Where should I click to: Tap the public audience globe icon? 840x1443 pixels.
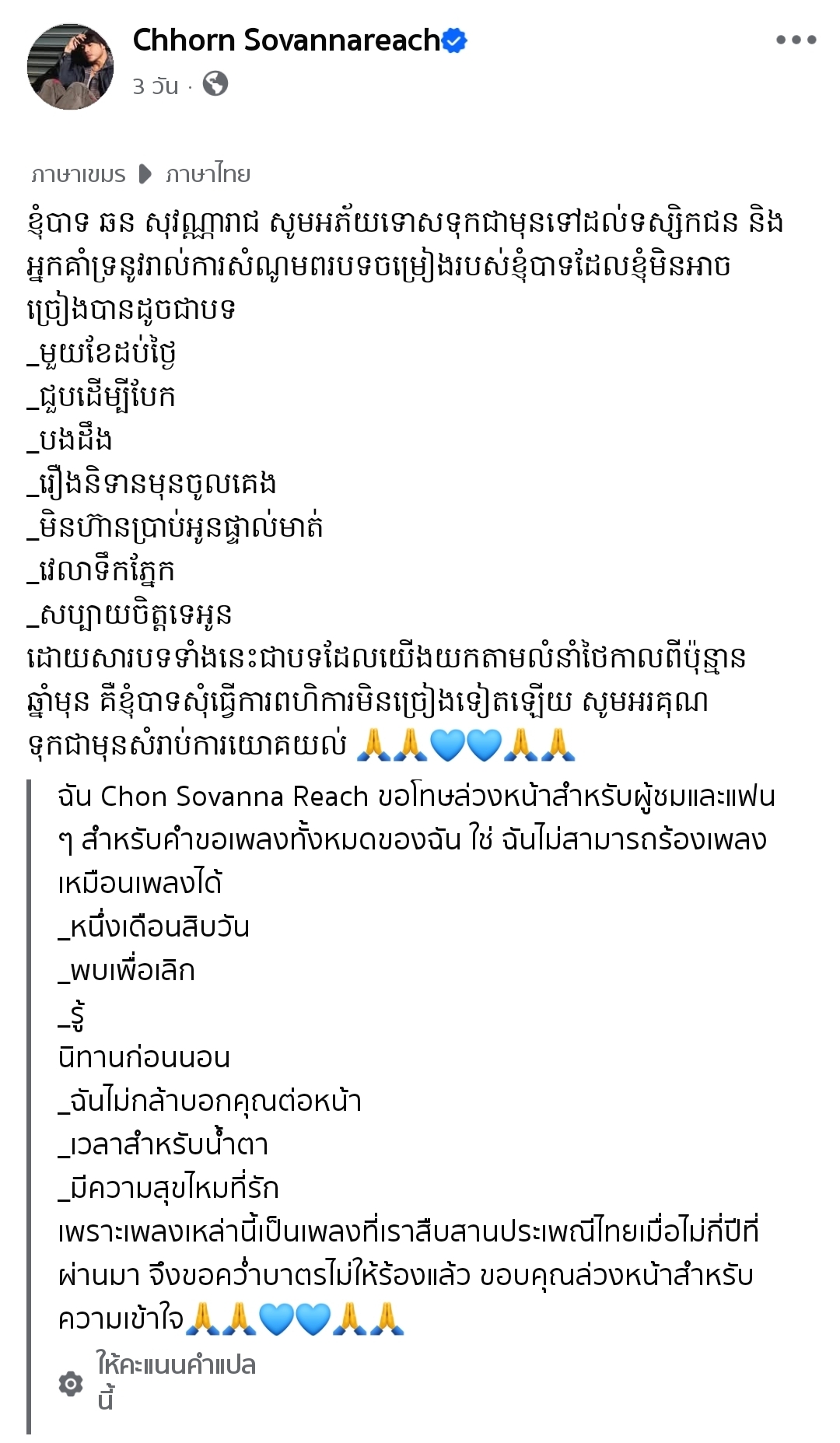click(215, 84)
